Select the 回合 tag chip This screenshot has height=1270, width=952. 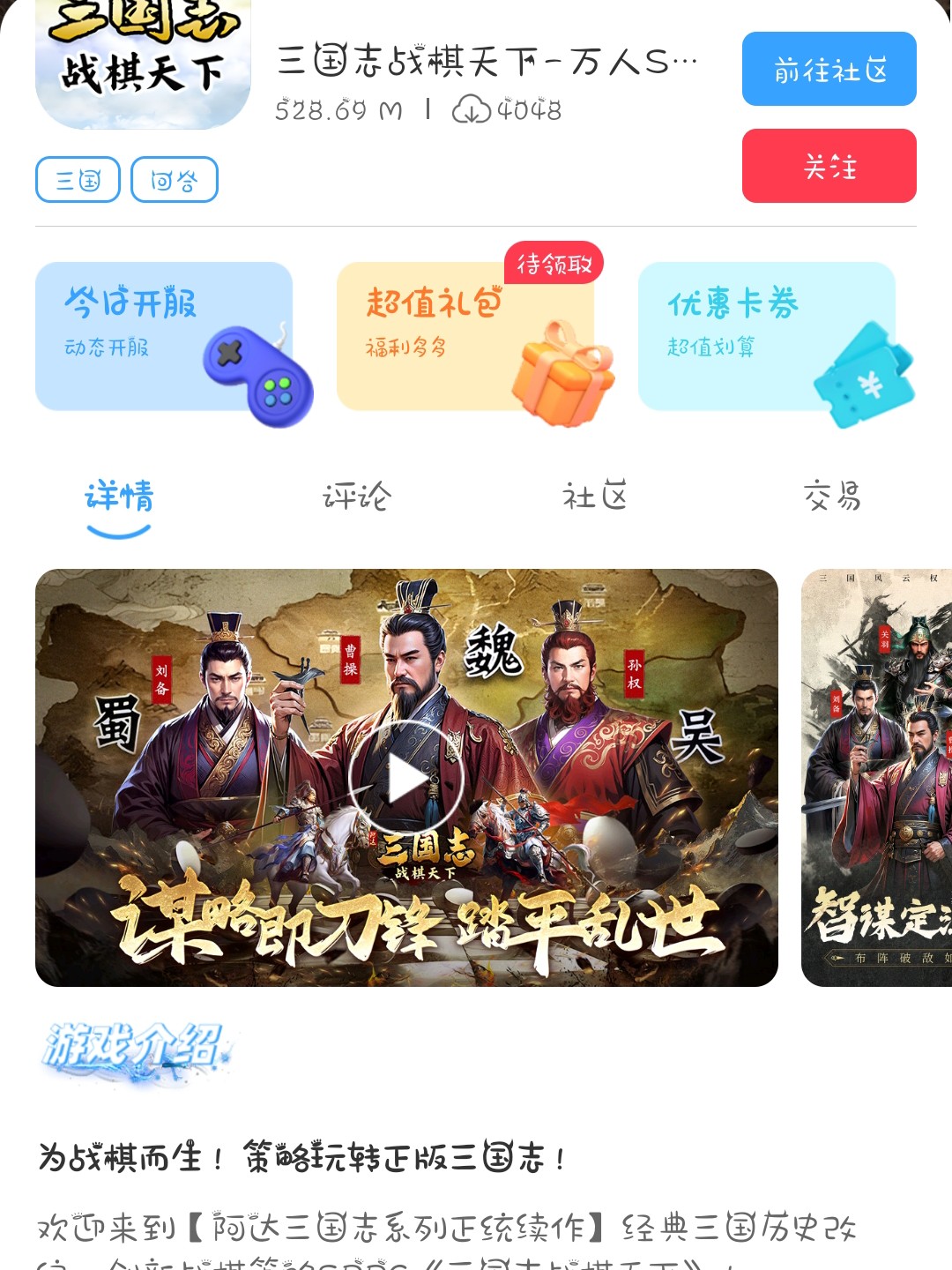coord(174,180)
